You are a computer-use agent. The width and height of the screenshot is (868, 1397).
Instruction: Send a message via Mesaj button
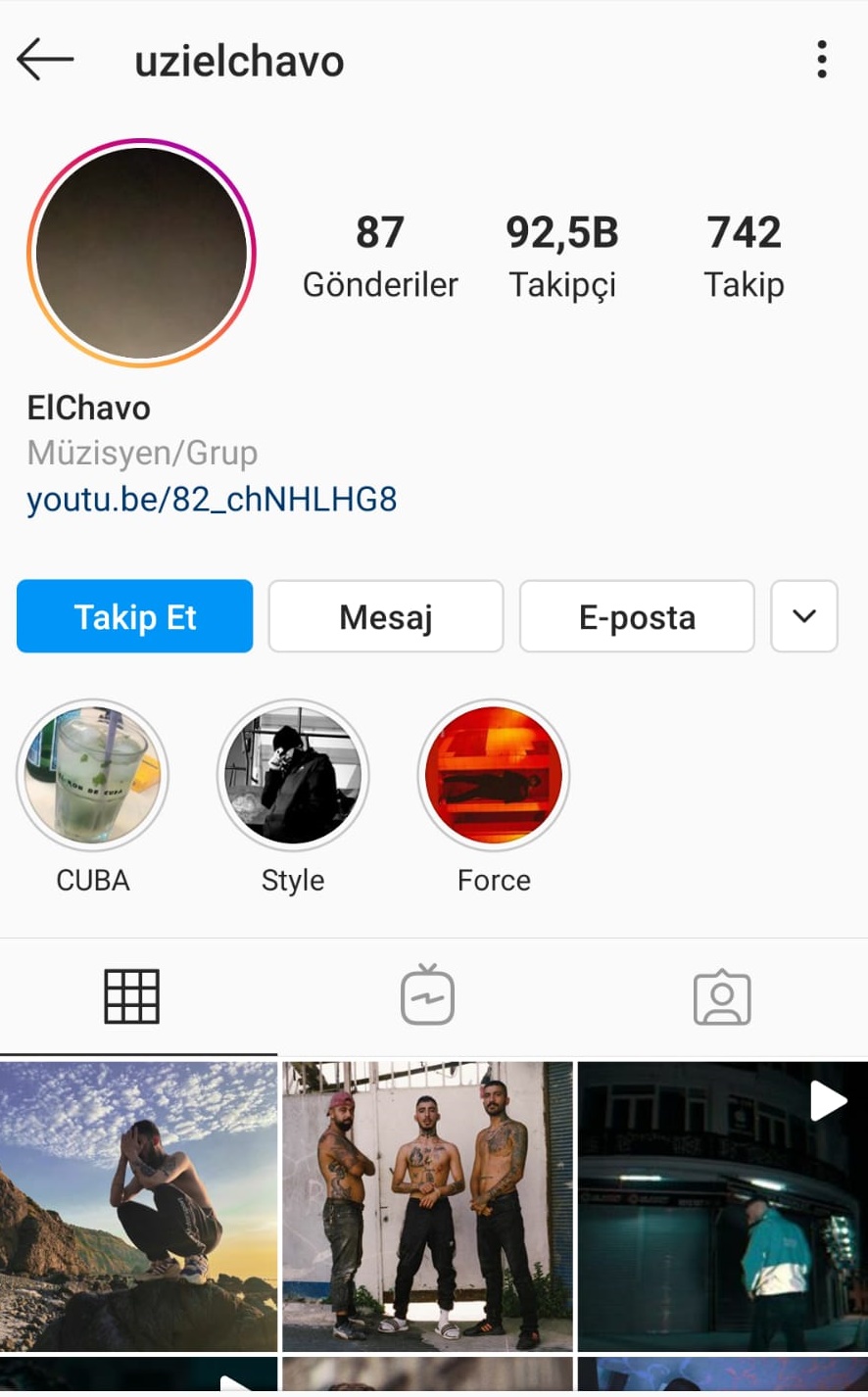coord(386,616)
